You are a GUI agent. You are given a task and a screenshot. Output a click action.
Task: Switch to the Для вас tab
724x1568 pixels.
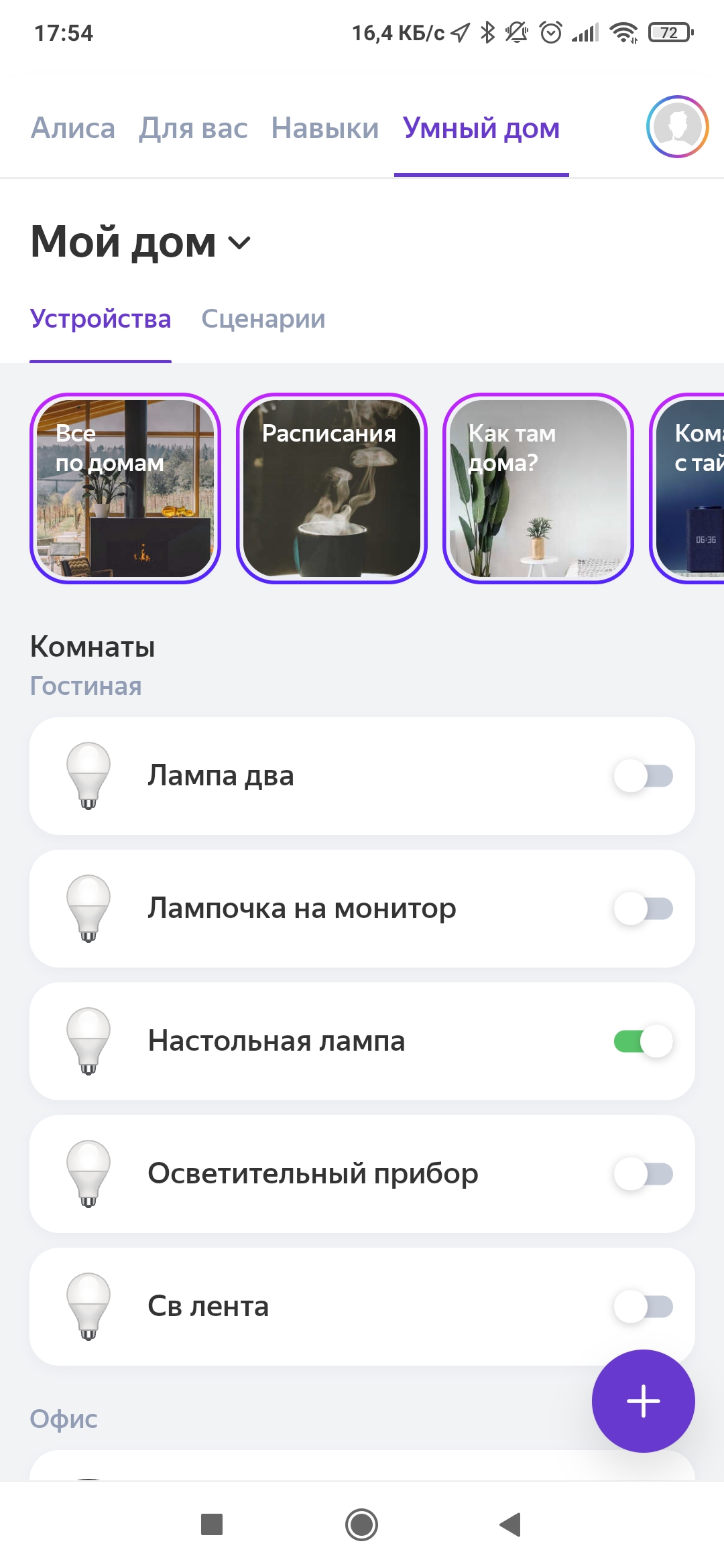coord(193,128)
